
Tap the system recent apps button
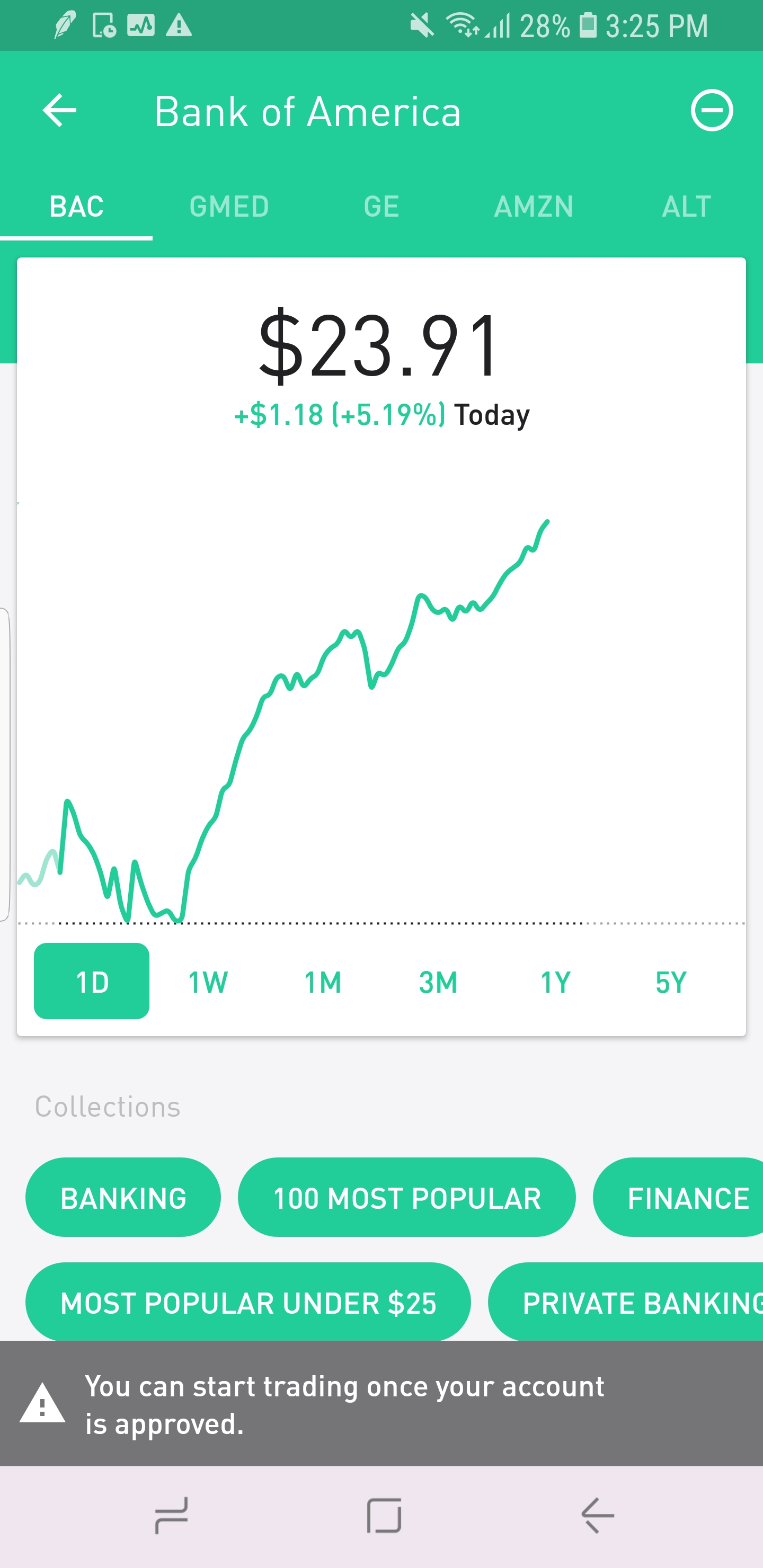[x=171, y=1515]
